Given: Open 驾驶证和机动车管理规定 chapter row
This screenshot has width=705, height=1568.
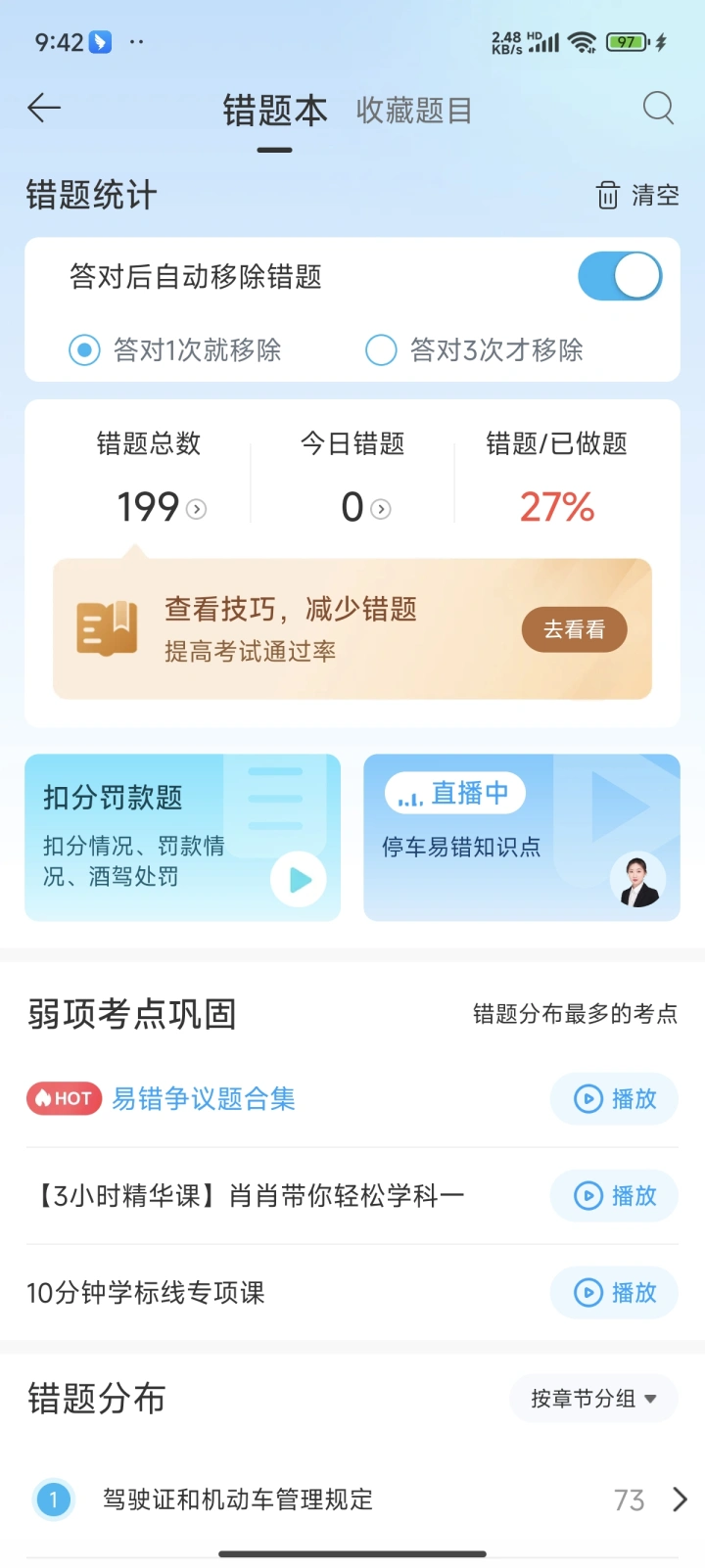Looking at the screenshot, I should coord(352,1499).
